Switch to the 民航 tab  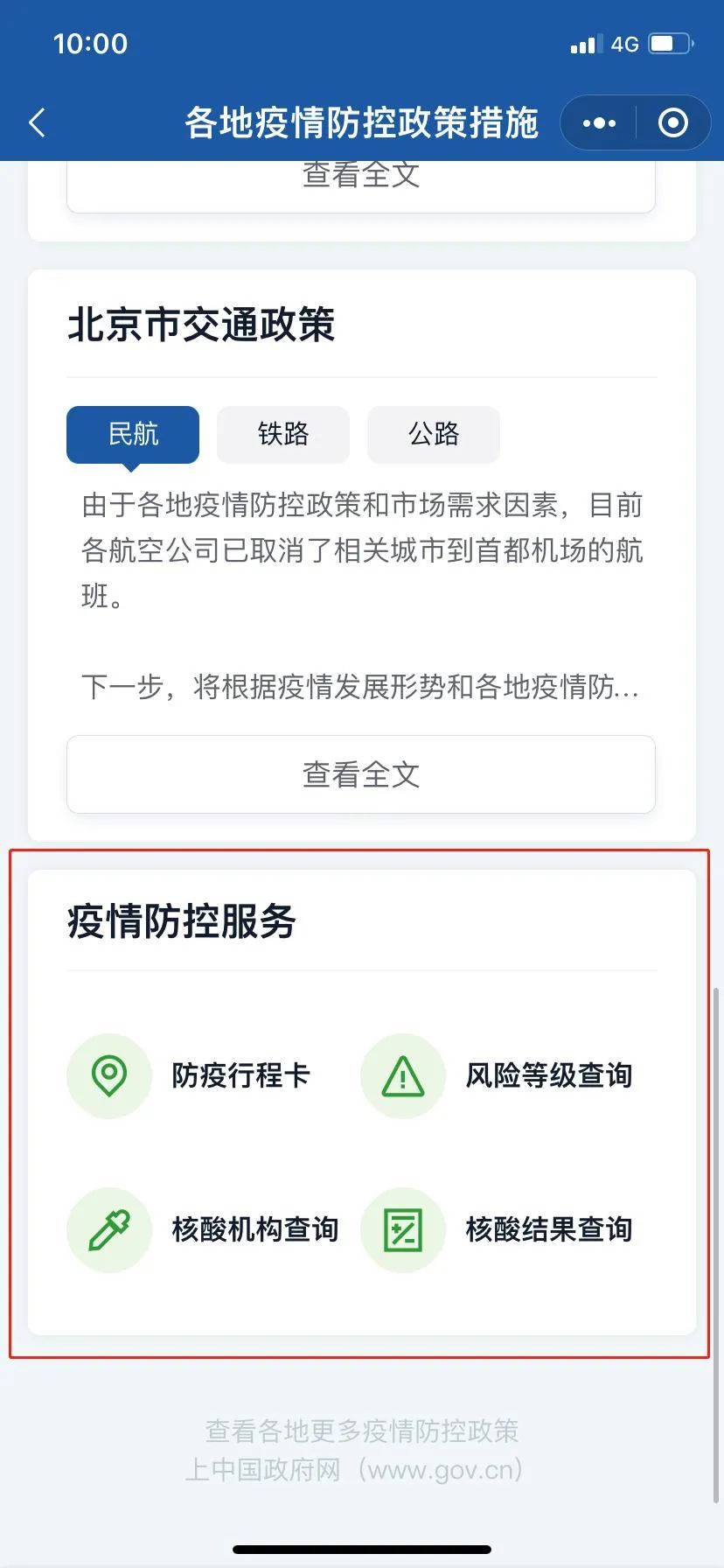coord(133,434)
